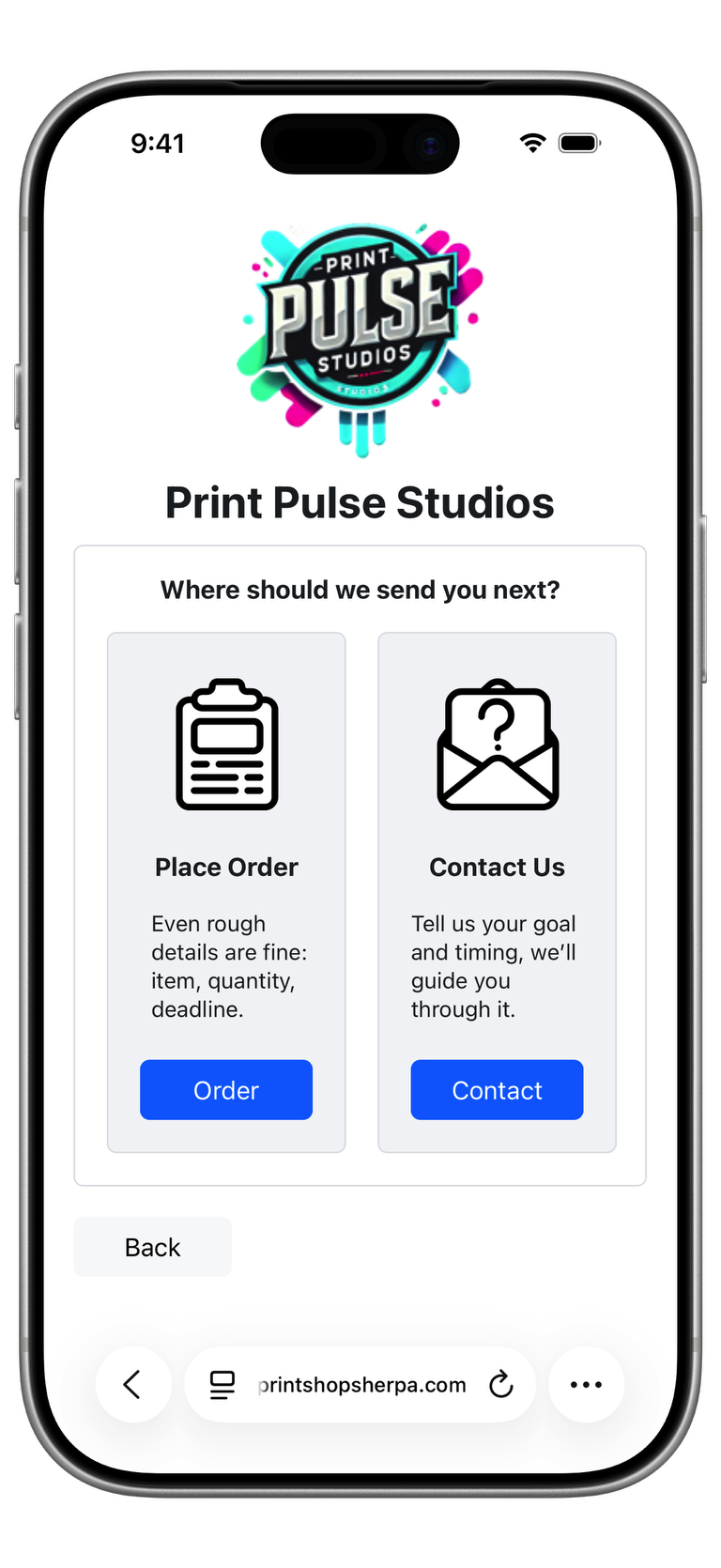This screenshot has height=1568, width=721.
Task: Reload the page in the browser
Action: 501,1384
